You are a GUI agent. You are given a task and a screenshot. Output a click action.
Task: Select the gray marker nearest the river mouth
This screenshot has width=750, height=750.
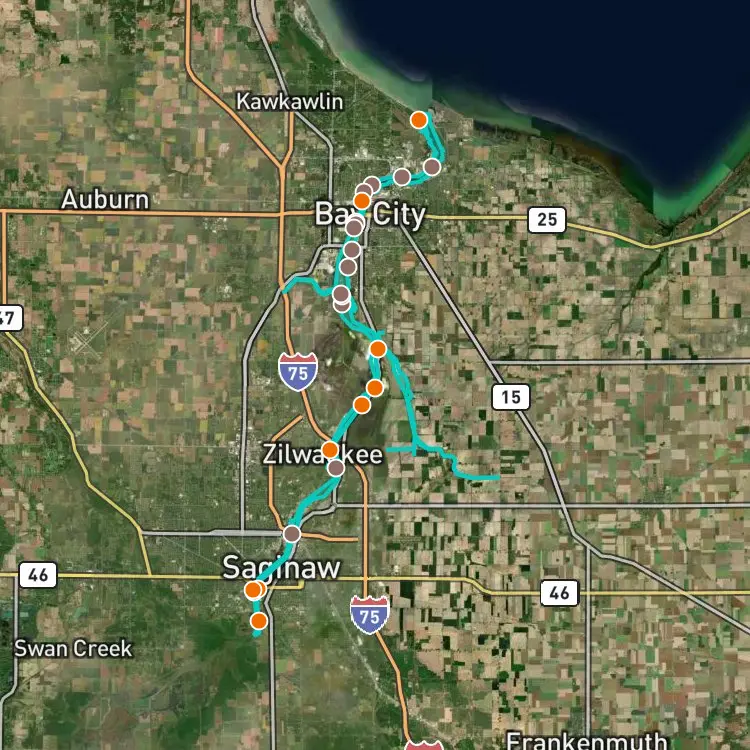click(432, 166)
